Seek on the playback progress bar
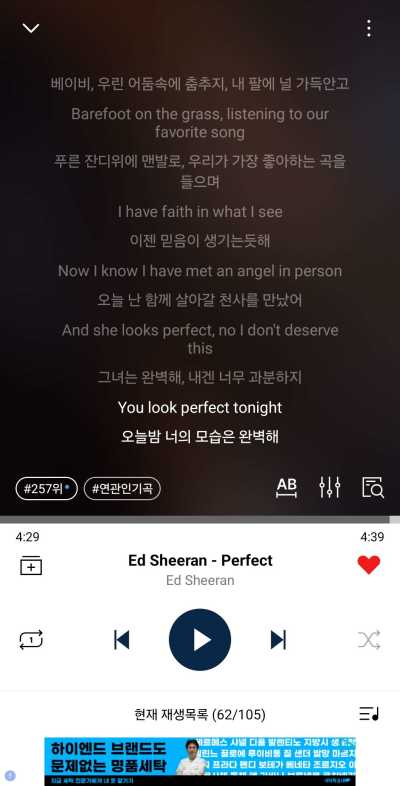Viewport: 400px width, 786px height. coord(200,520)
